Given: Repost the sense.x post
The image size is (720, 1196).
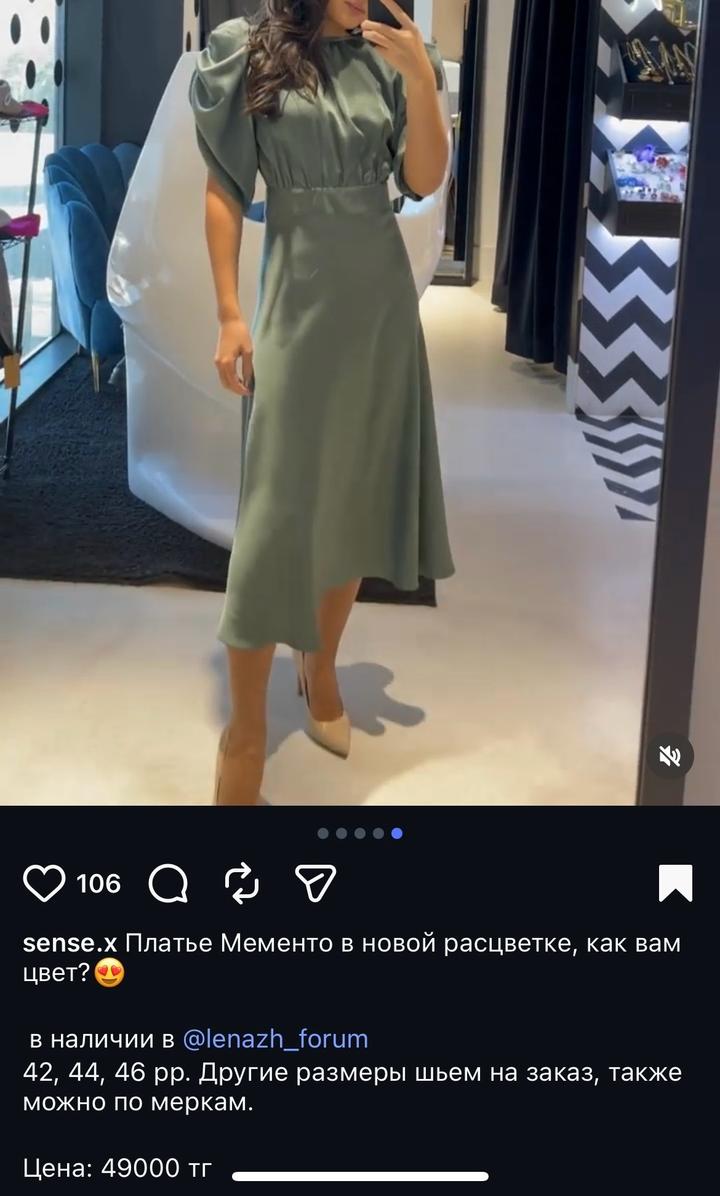Looking at the screenshot, I should pyautogui.click(x=242, y=883).
